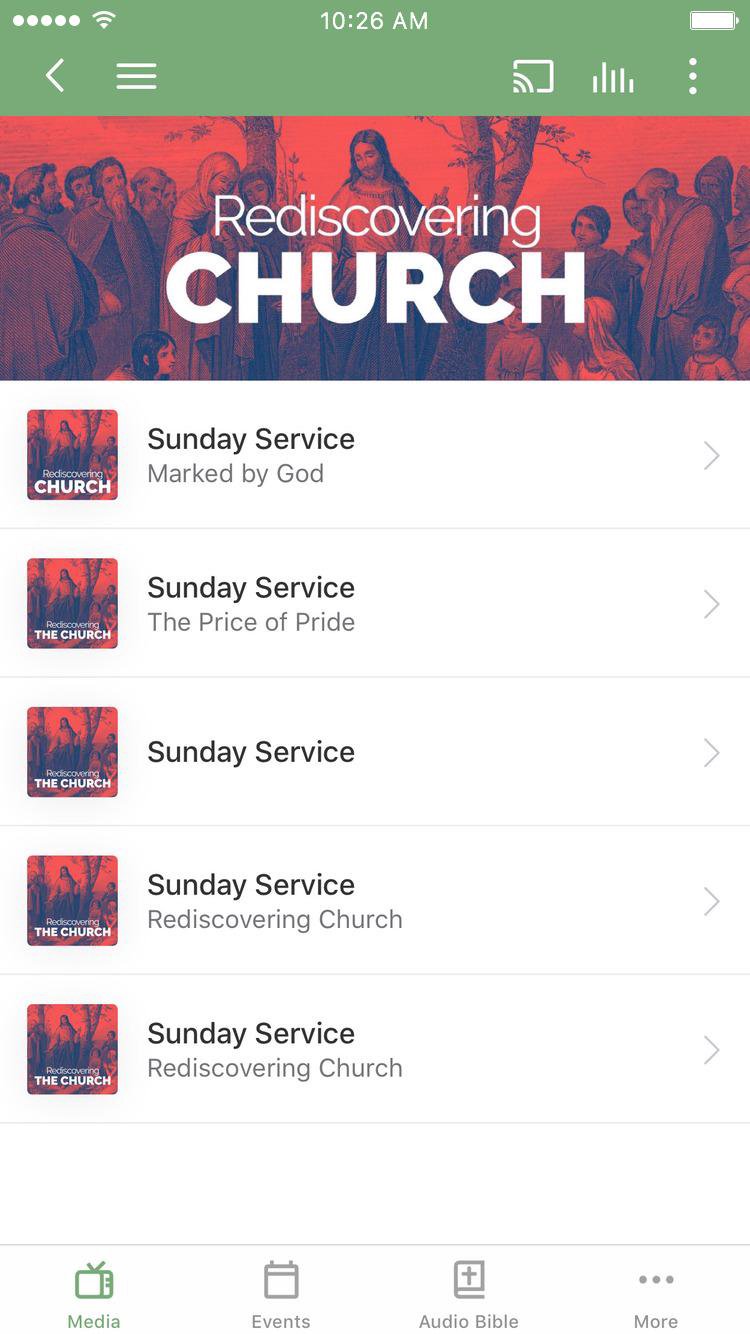Switch to the Media tab
Screen dimensions: 750x1334
(94, 1294)
